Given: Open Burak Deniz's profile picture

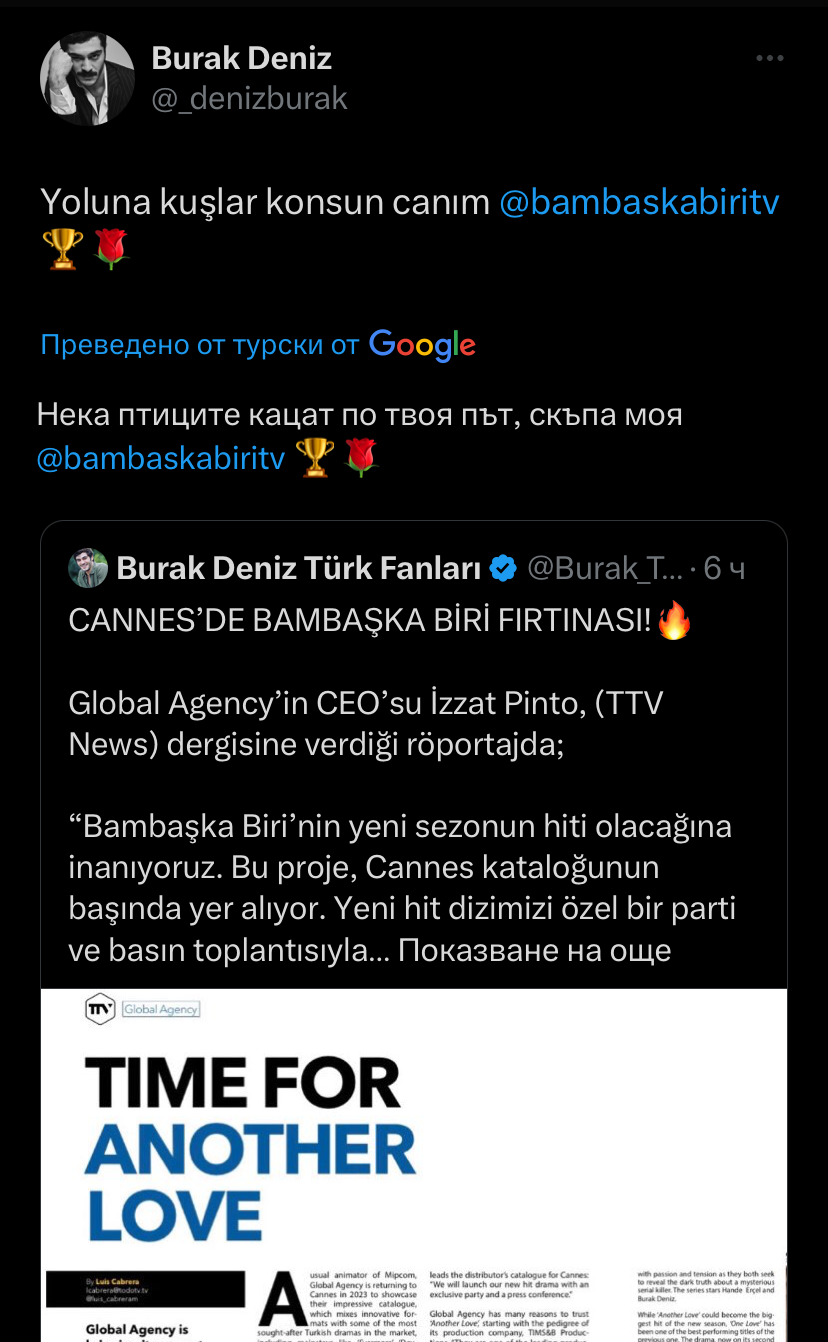Looking at the screenshot, I should point(87,78).
